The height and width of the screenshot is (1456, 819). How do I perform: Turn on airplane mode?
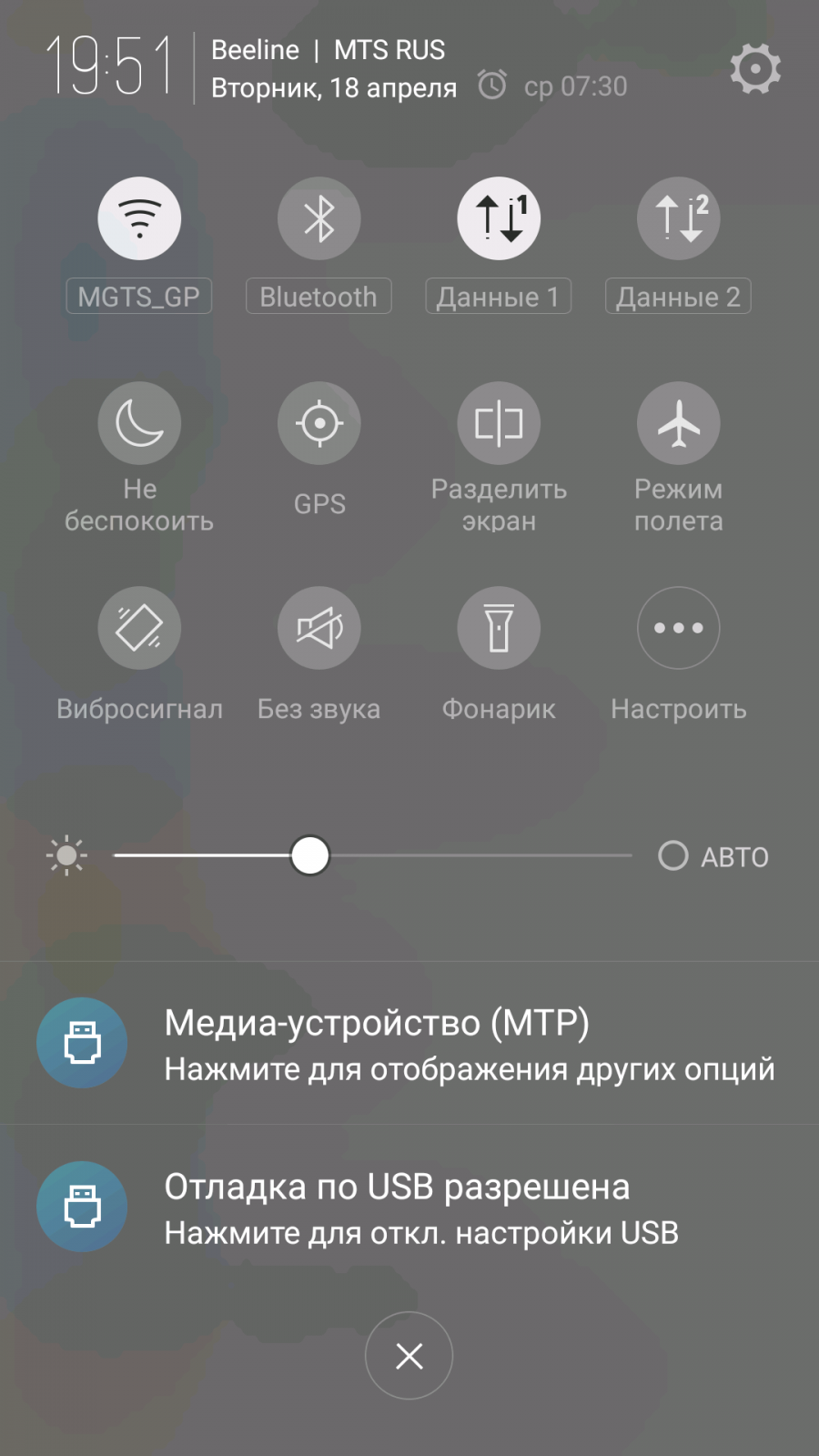point(678,424)
